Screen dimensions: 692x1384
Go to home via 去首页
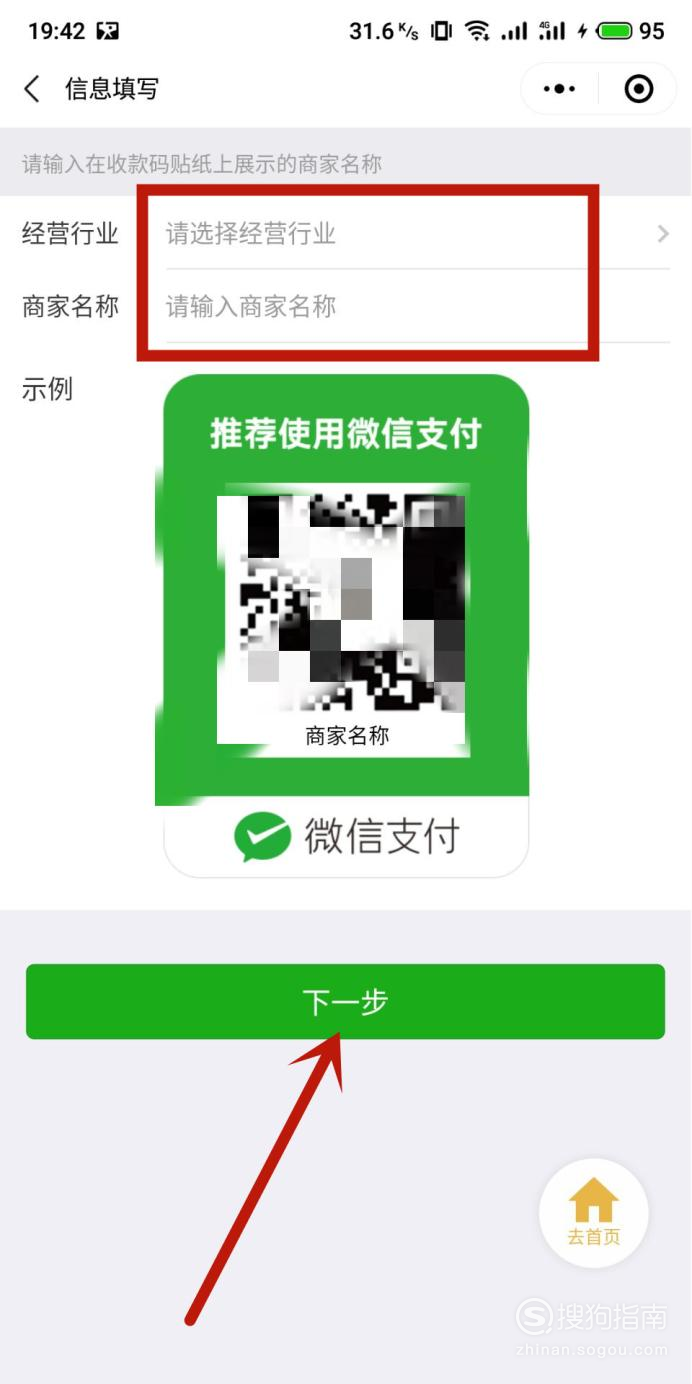tap(594, 1213)
